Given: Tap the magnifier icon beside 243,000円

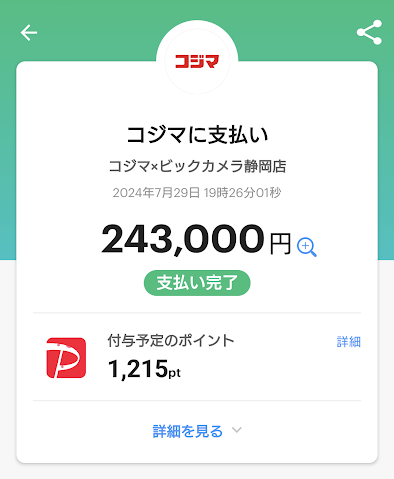Looking at the screenshot, I should click(x=307, y=247).
